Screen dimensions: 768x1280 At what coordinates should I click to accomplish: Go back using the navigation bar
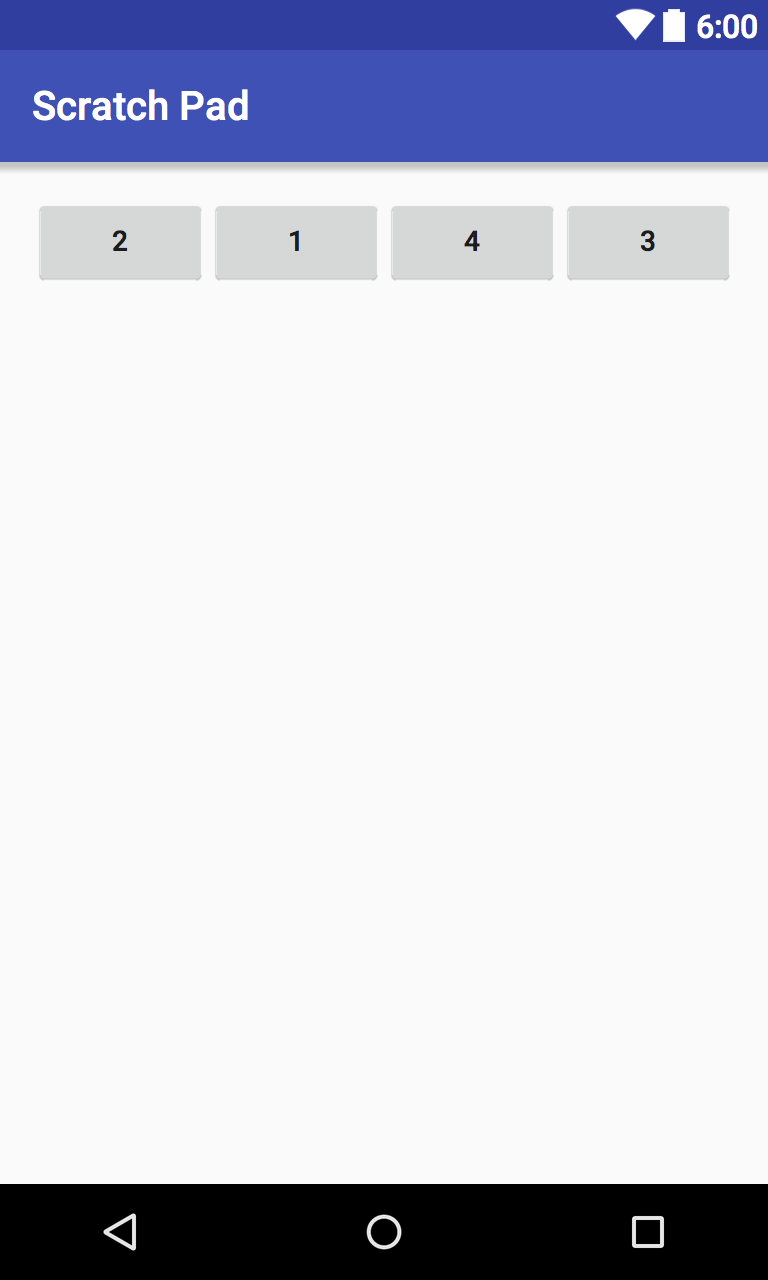click(x=120, y=1231)
